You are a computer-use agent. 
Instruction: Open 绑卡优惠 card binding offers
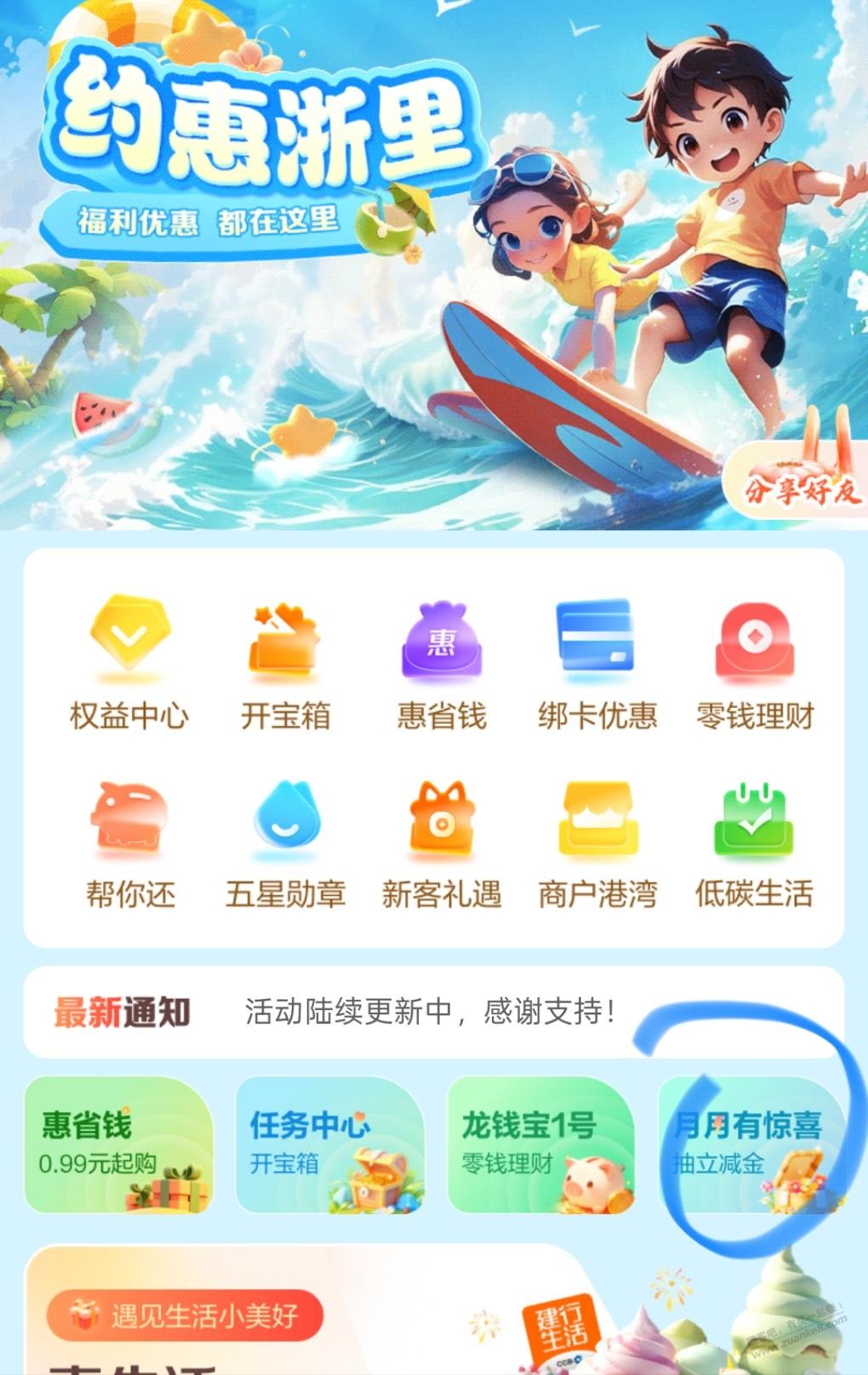coord(597,664)
